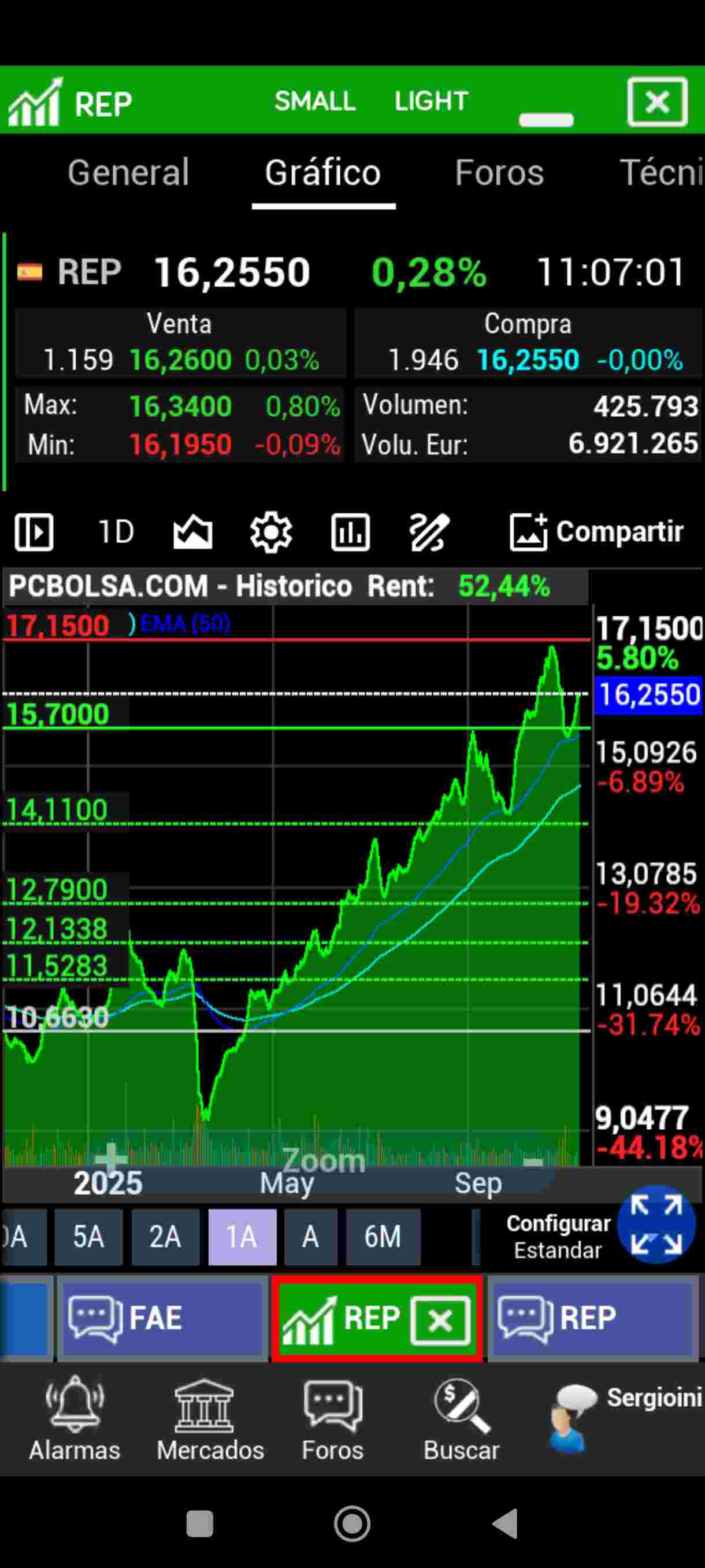Open the 1D interval selector
The width and height of the screenshot is (705, 1568).
coord(115,531)
